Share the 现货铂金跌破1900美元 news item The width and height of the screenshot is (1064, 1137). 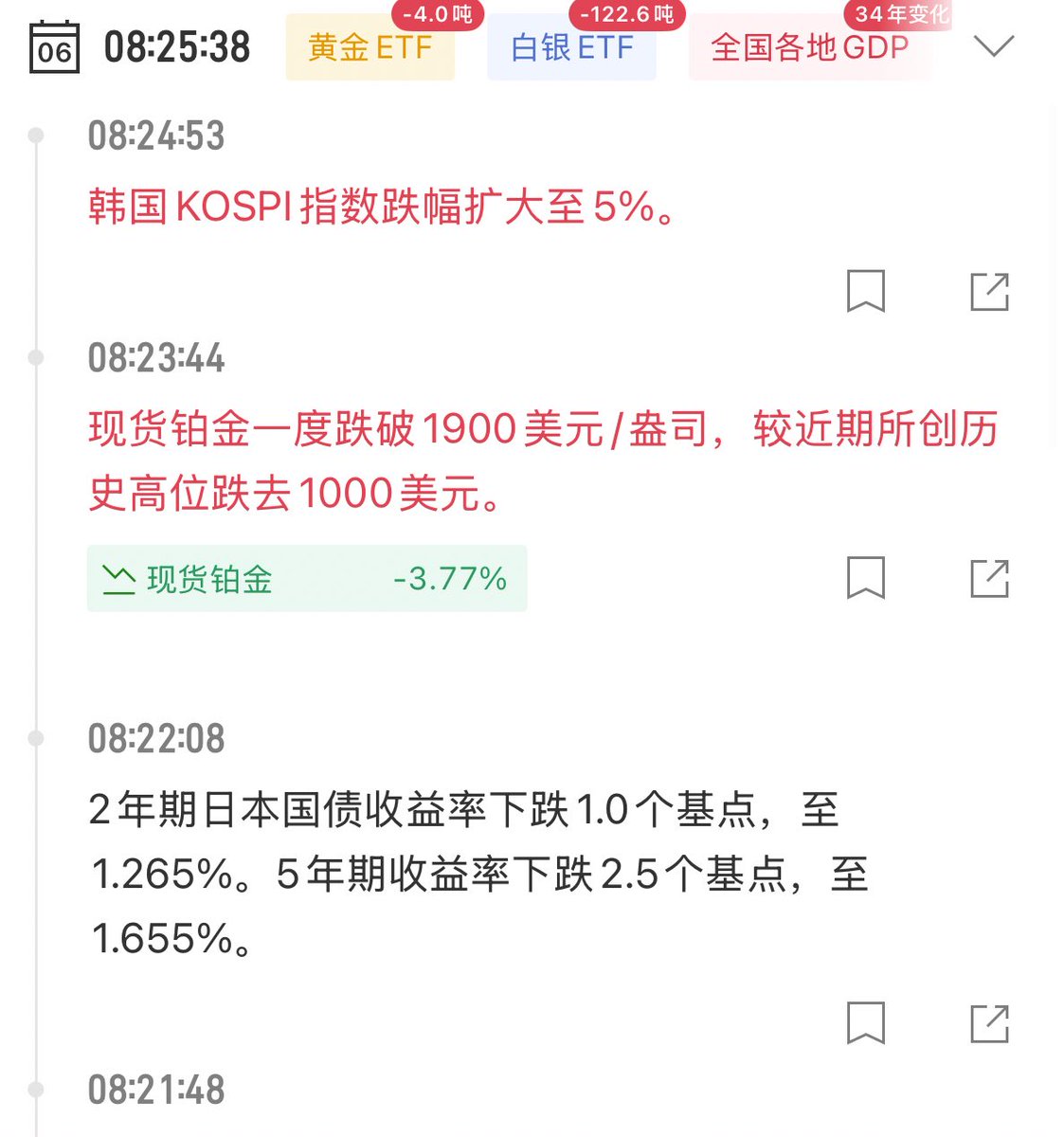click(x=990, y=578)
